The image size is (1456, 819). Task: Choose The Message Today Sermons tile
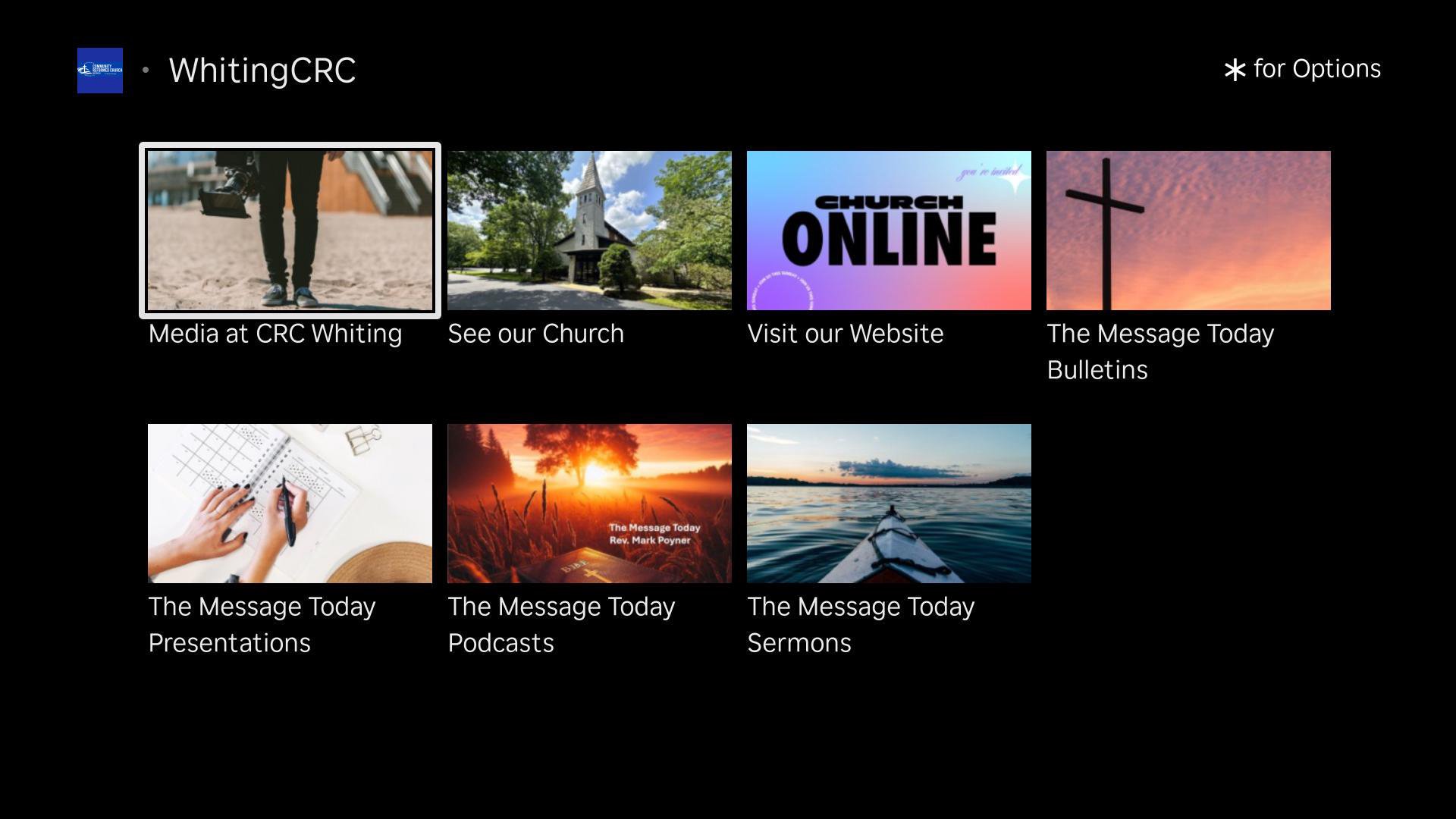(889, 504)
